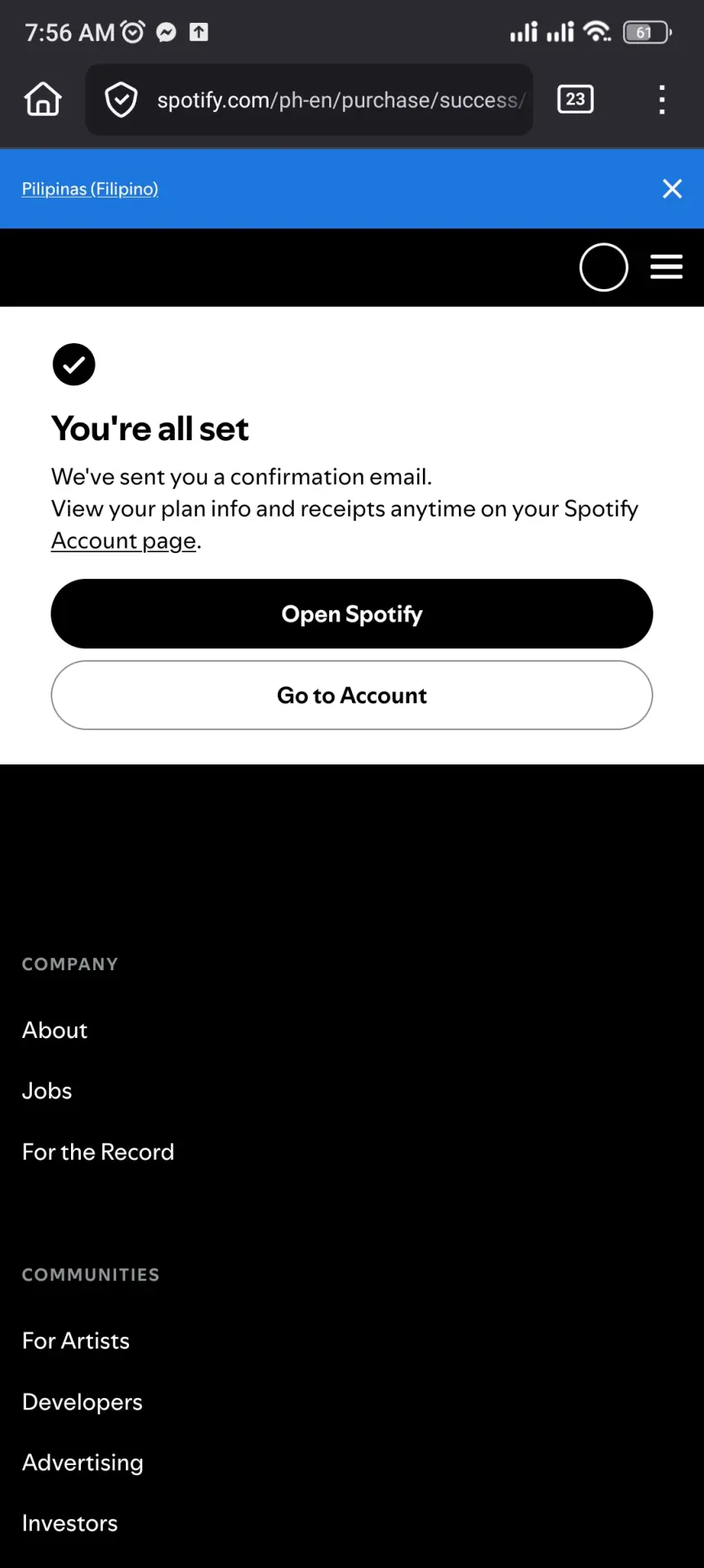Open the Developers link
The height and width of the screenshot is (1568, 704).
point(82,1402)
